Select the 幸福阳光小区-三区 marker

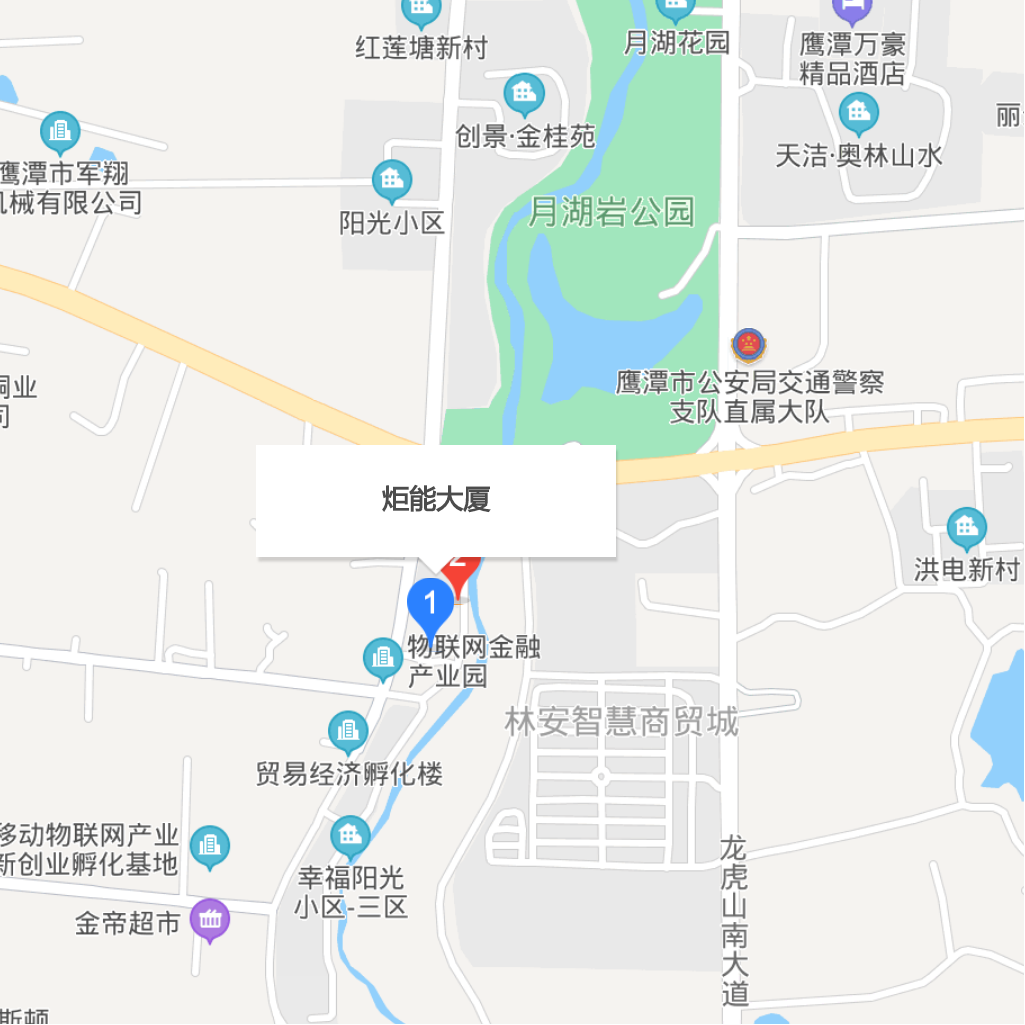pos(350,835)
